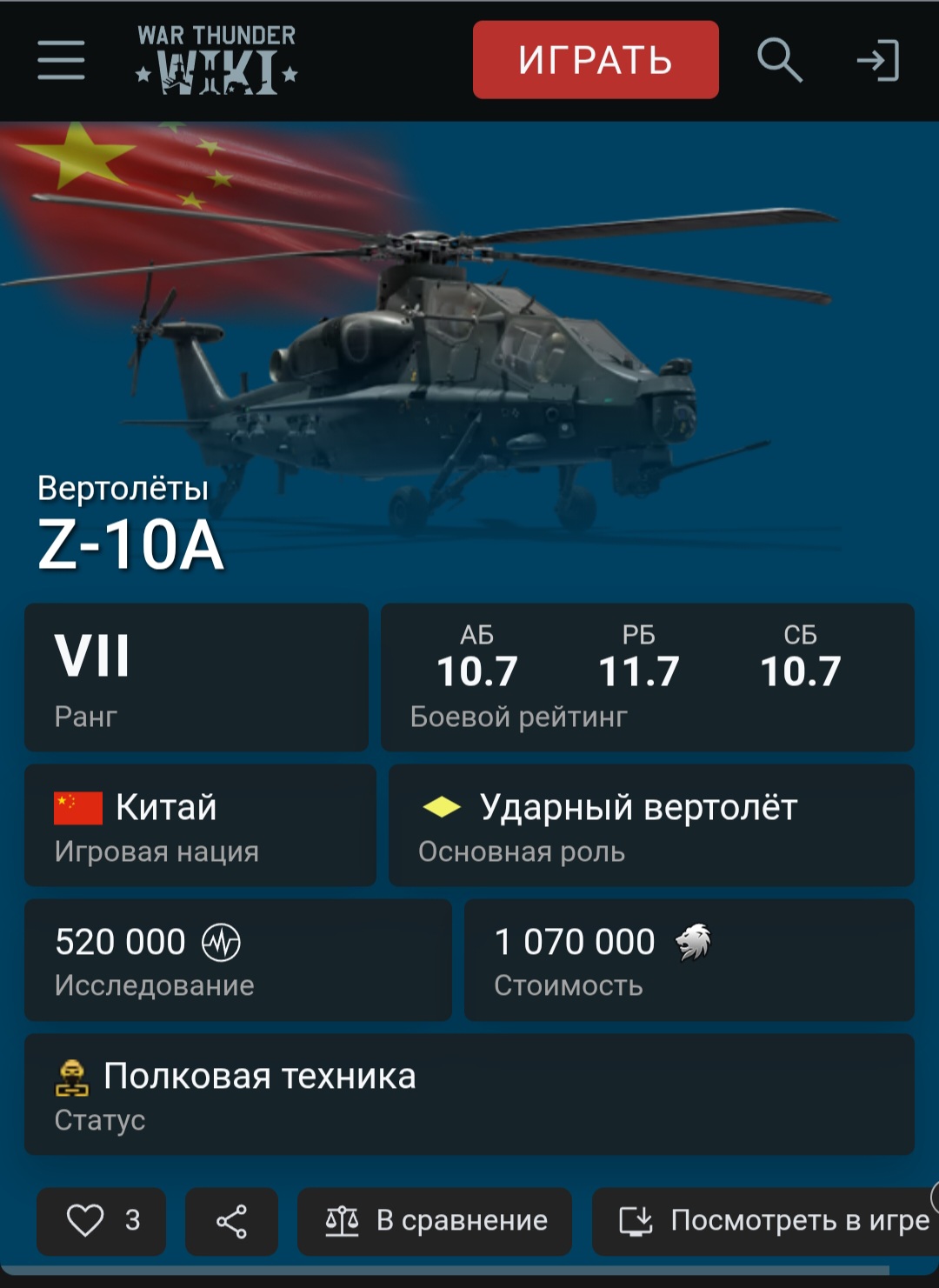Add Z-10A to В сравнение
939x1288 pixels.
pyautogui.click(x=435, y=1220)
